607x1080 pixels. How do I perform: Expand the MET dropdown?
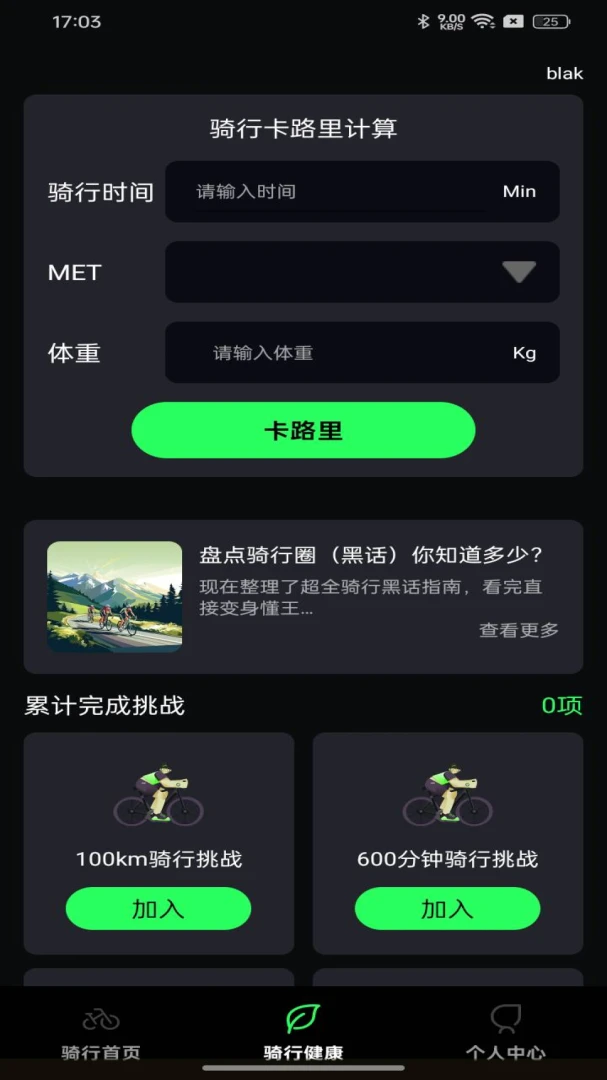pos(362,272)
